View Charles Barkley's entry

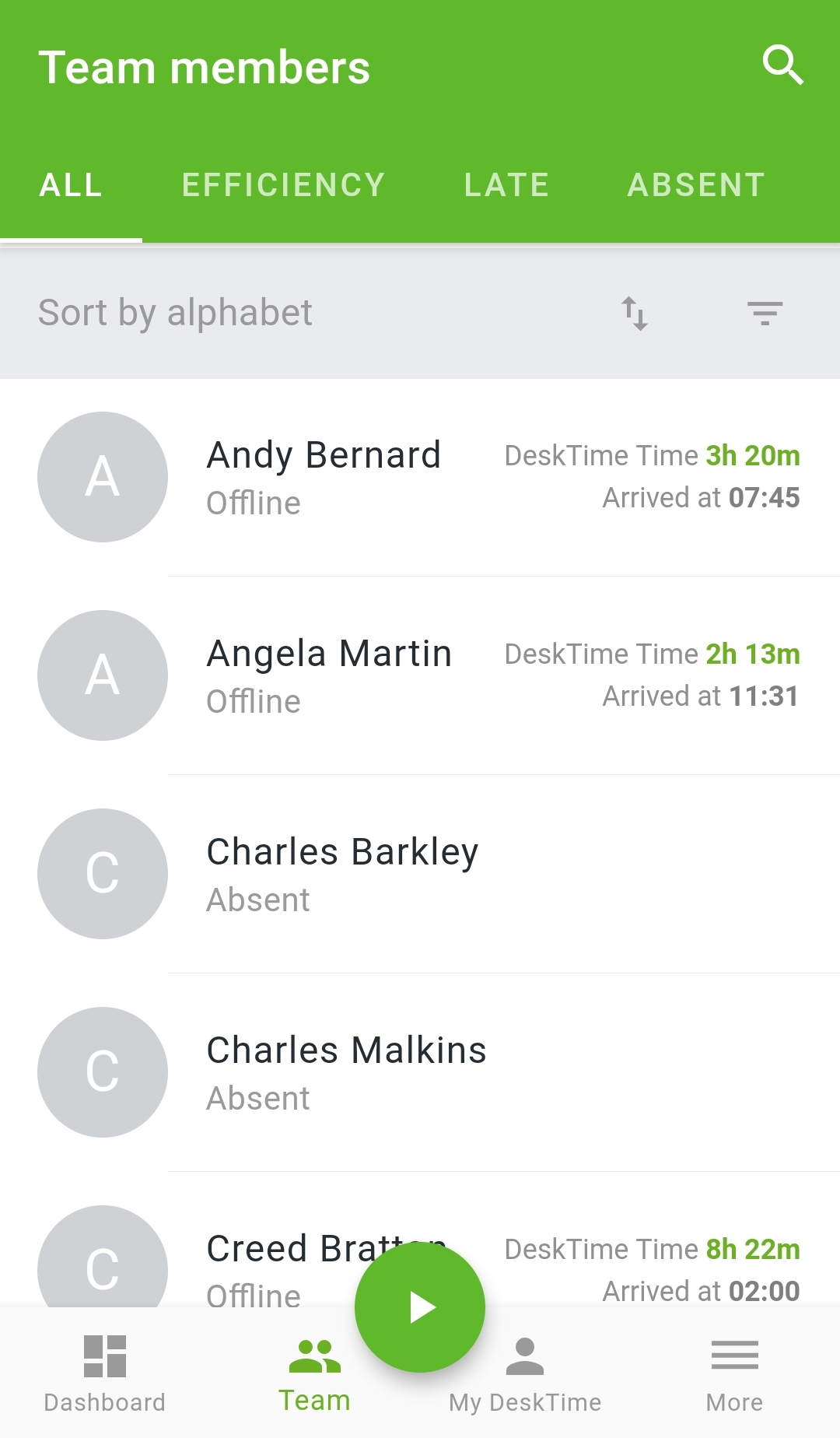(x=420, y=874)
